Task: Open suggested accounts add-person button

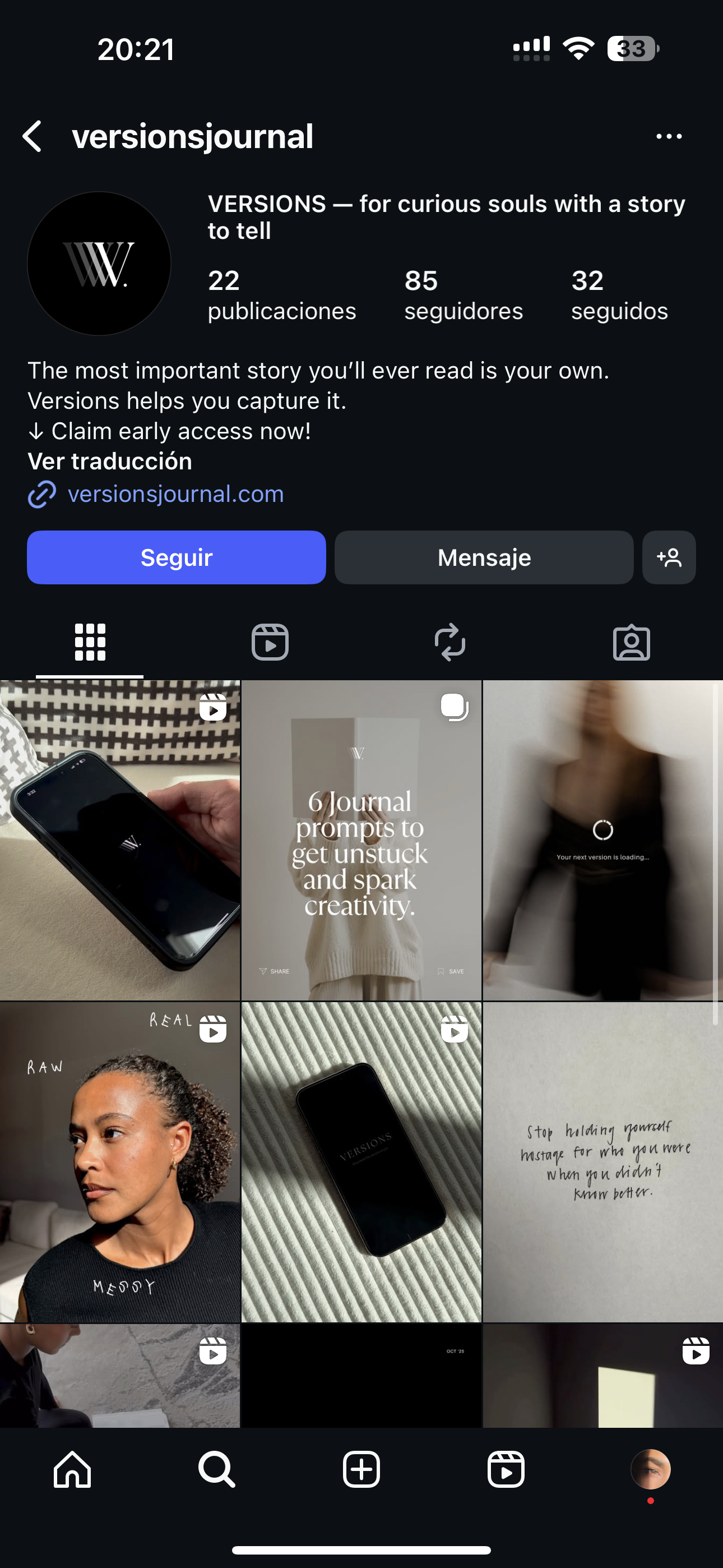Action: pos(669,557)
